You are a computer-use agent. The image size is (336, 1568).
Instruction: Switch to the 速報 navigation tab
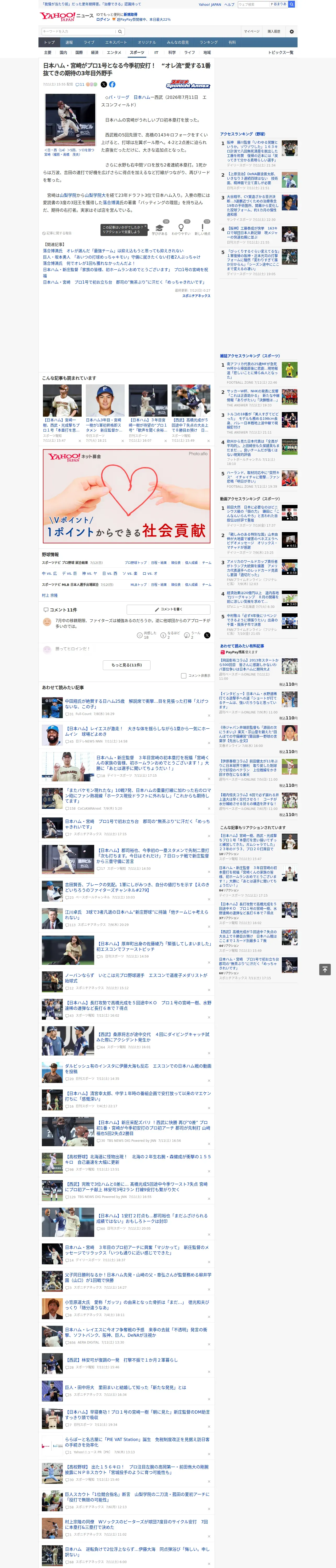[x=69, y=43]
